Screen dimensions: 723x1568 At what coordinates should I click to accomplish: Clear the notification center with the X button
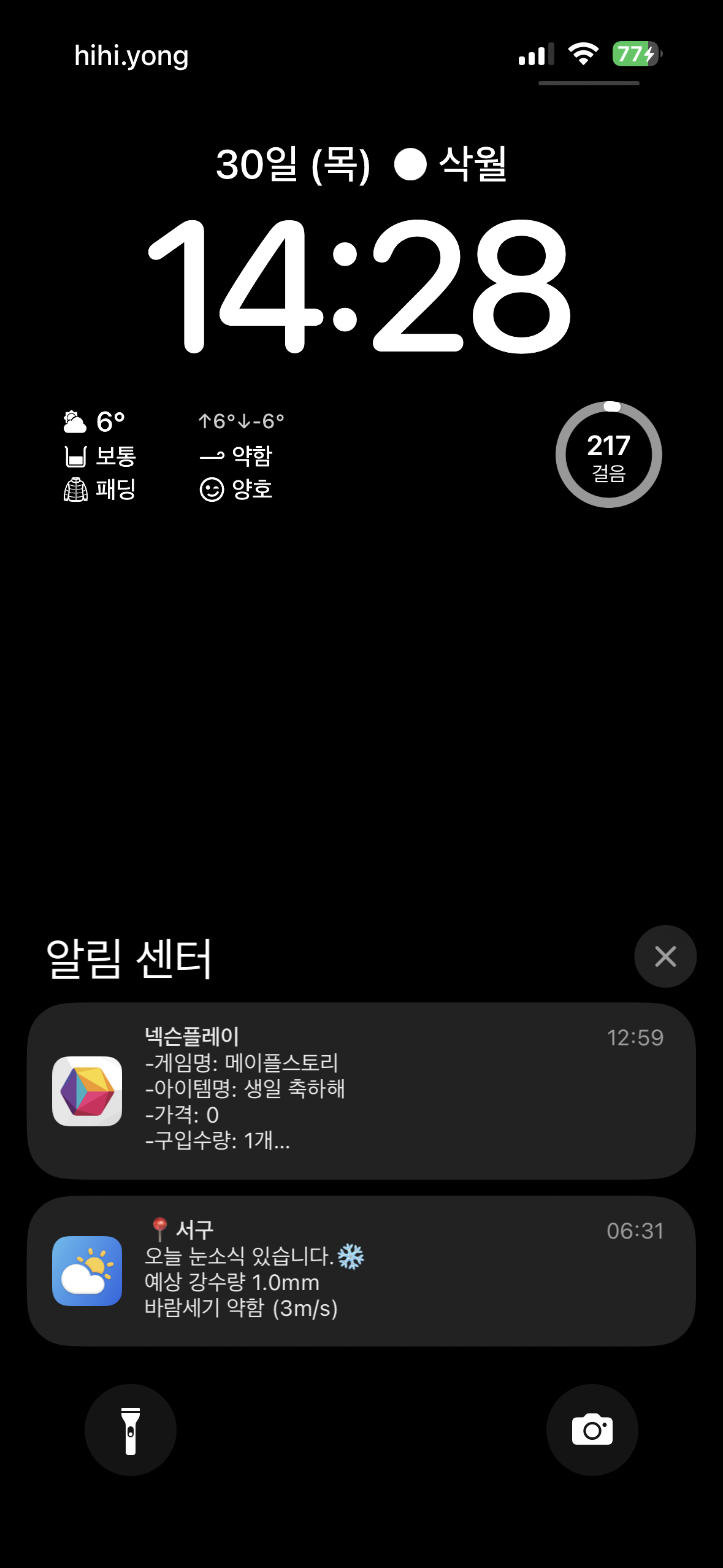tap(665, 956)
